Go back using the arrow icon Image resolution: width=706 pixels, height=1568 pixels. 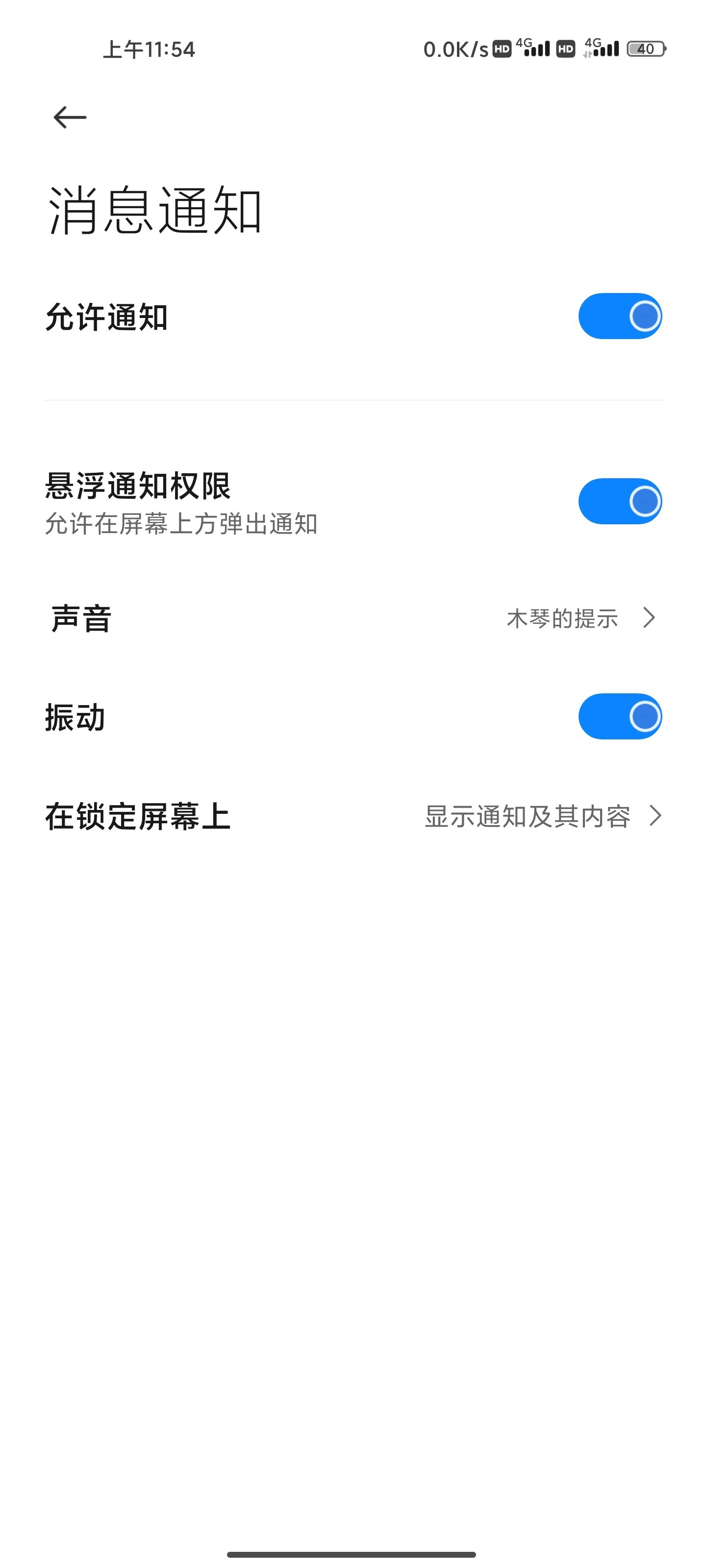click(x=70, y=117)
